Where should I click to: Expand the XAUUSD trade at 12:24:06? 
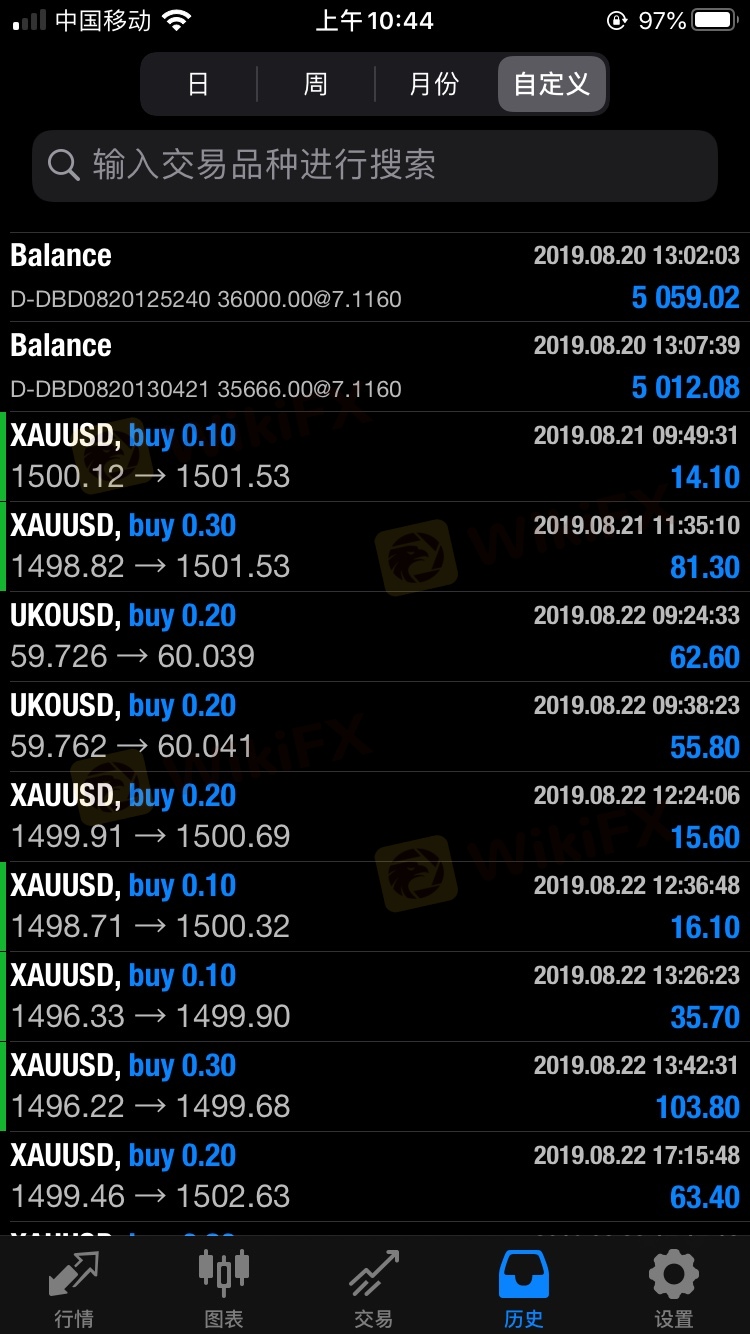point(375,817)
